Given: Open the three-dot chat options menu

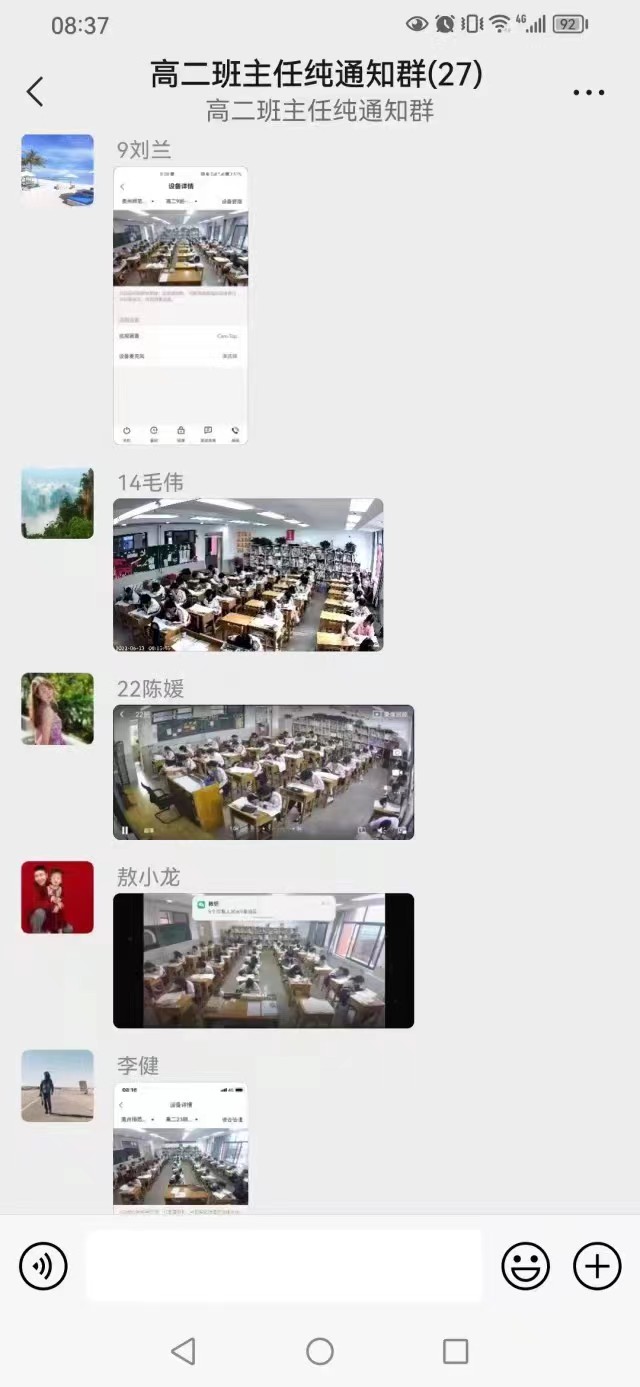Looking at the screenshot, I should [589, 92].
